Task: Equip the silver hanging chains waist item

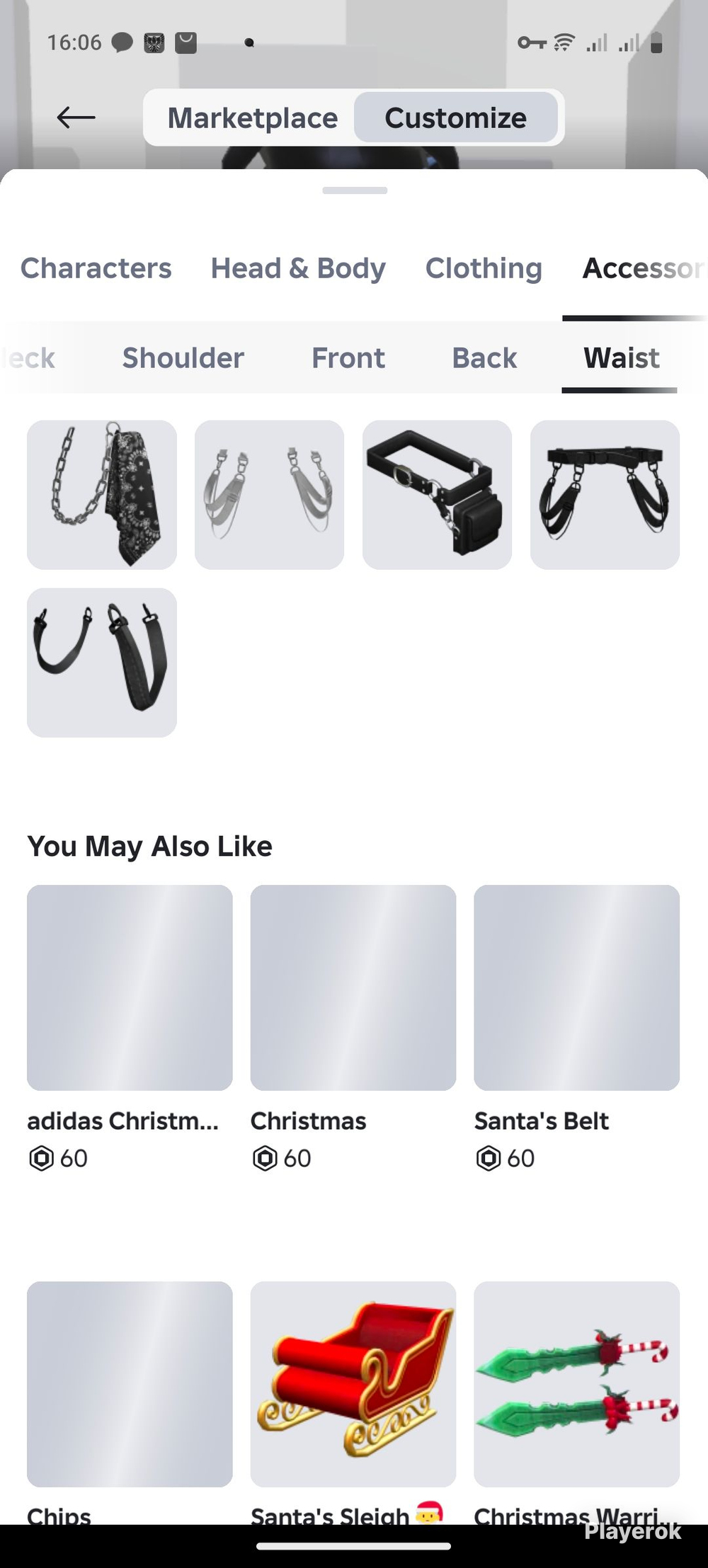Action: pos(270,495)
